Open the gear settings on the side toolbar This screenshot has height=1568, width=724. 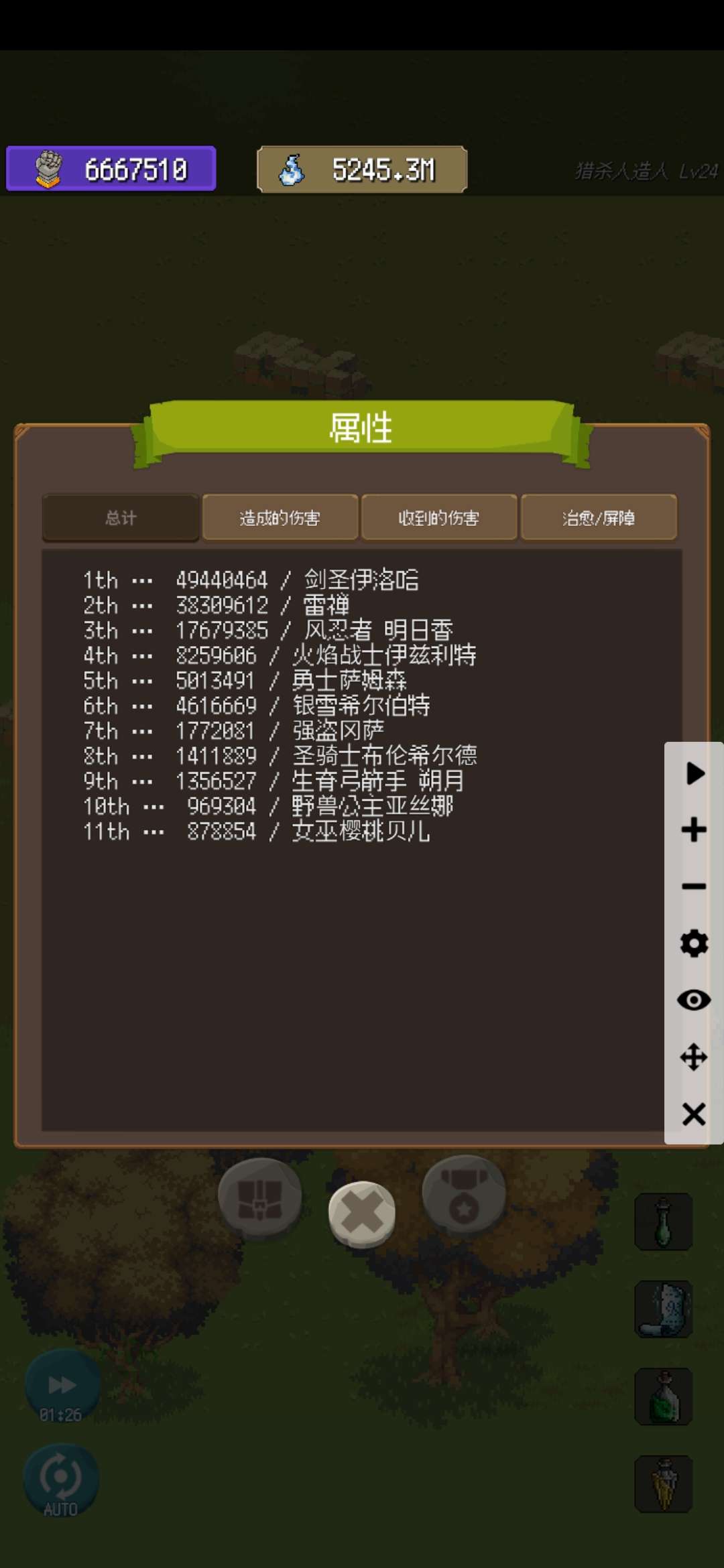tap(695, 943)
